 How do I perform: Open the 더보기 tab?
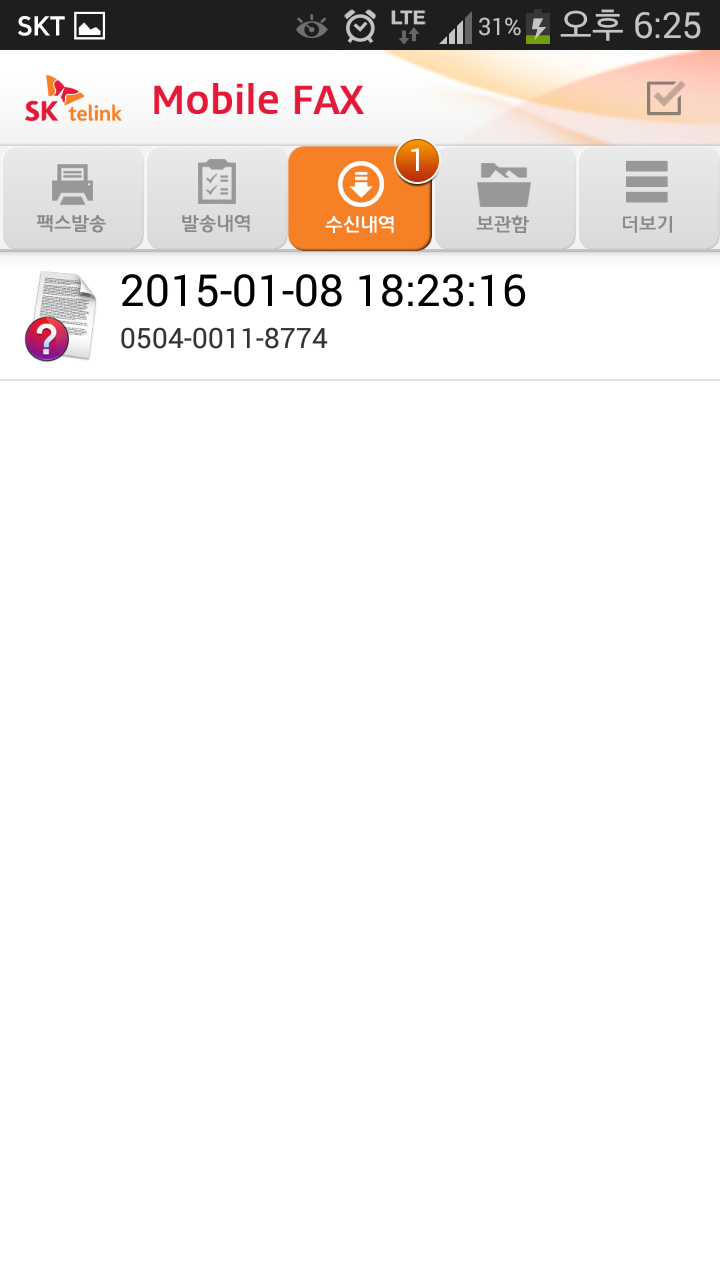[648, 198]
